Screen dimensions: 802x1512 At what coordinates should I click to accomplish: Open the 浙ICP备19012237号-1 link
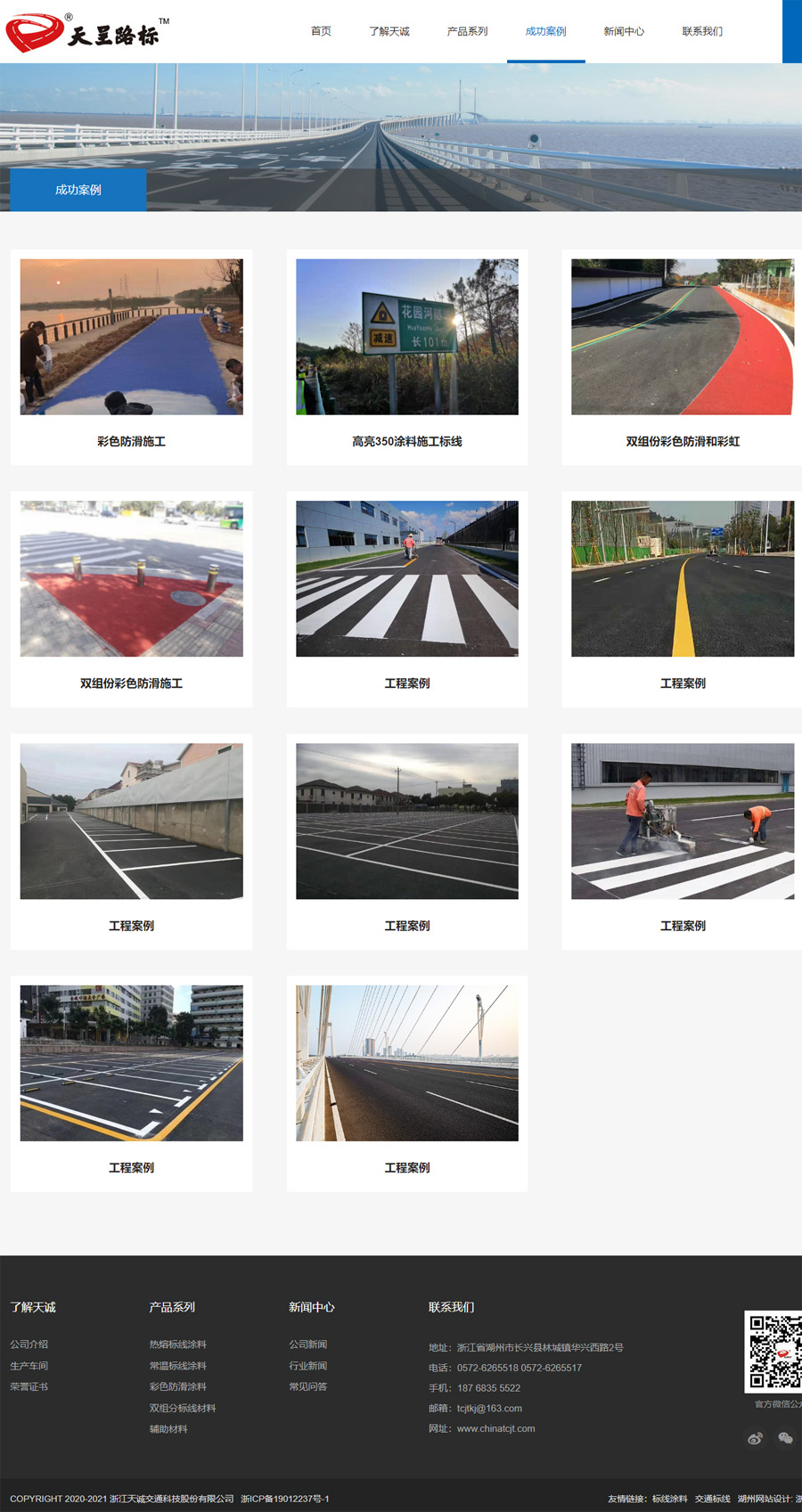click(x=284, y=1499)
